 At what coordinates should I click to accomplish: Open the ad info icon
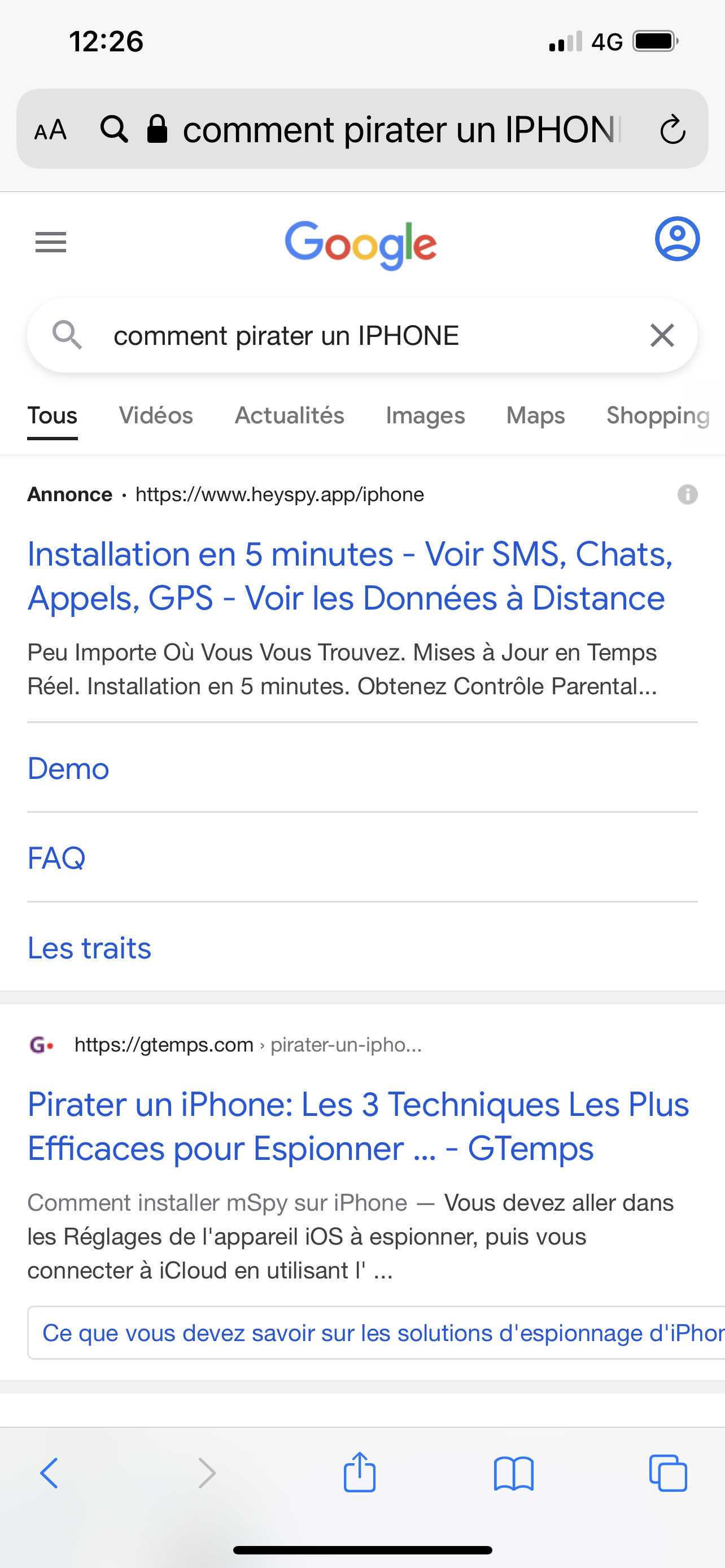pos(687,494)
